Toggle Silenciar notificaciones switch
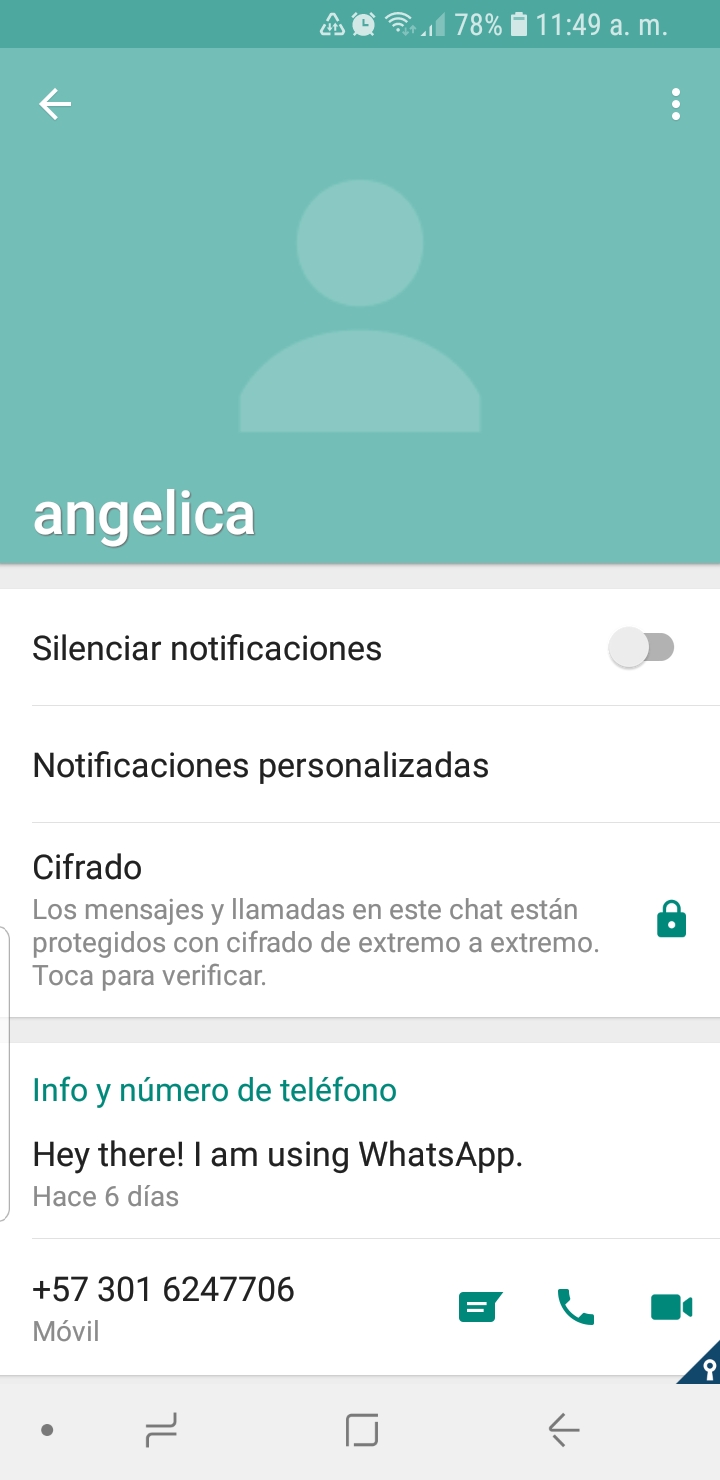The width and height of the screenshot is (720, 1480). coord(642,648)
